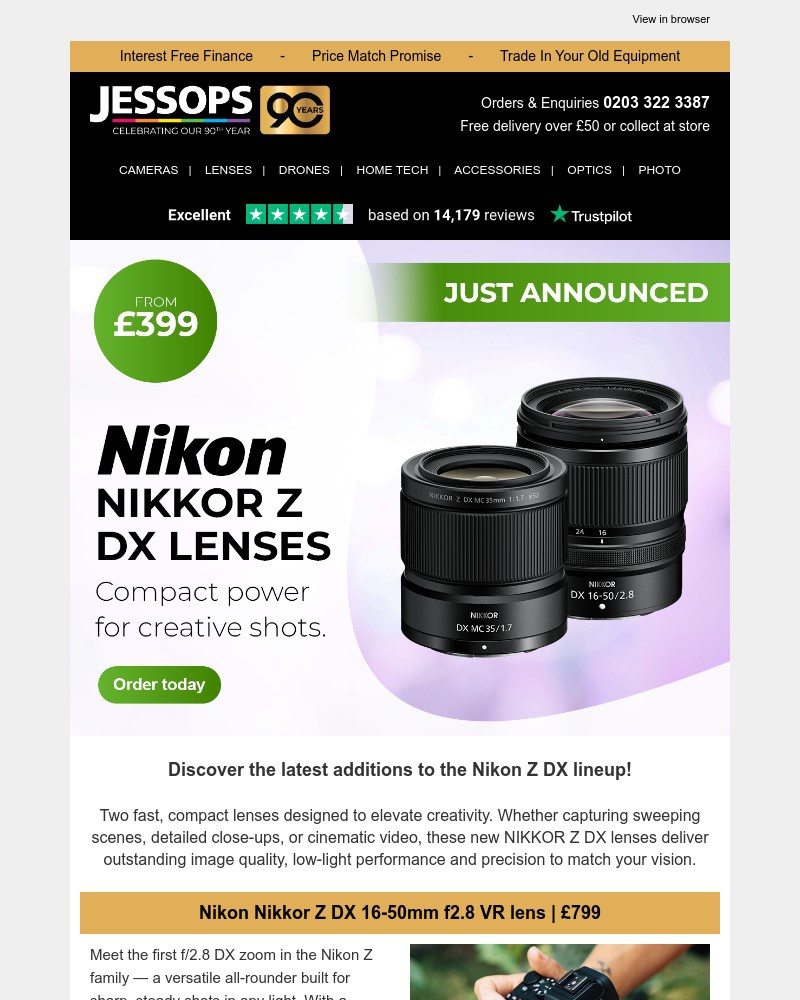Open the Price Match Promise link
The height and width of the screenshot is (1000, 800).
[x=376, y=56]
